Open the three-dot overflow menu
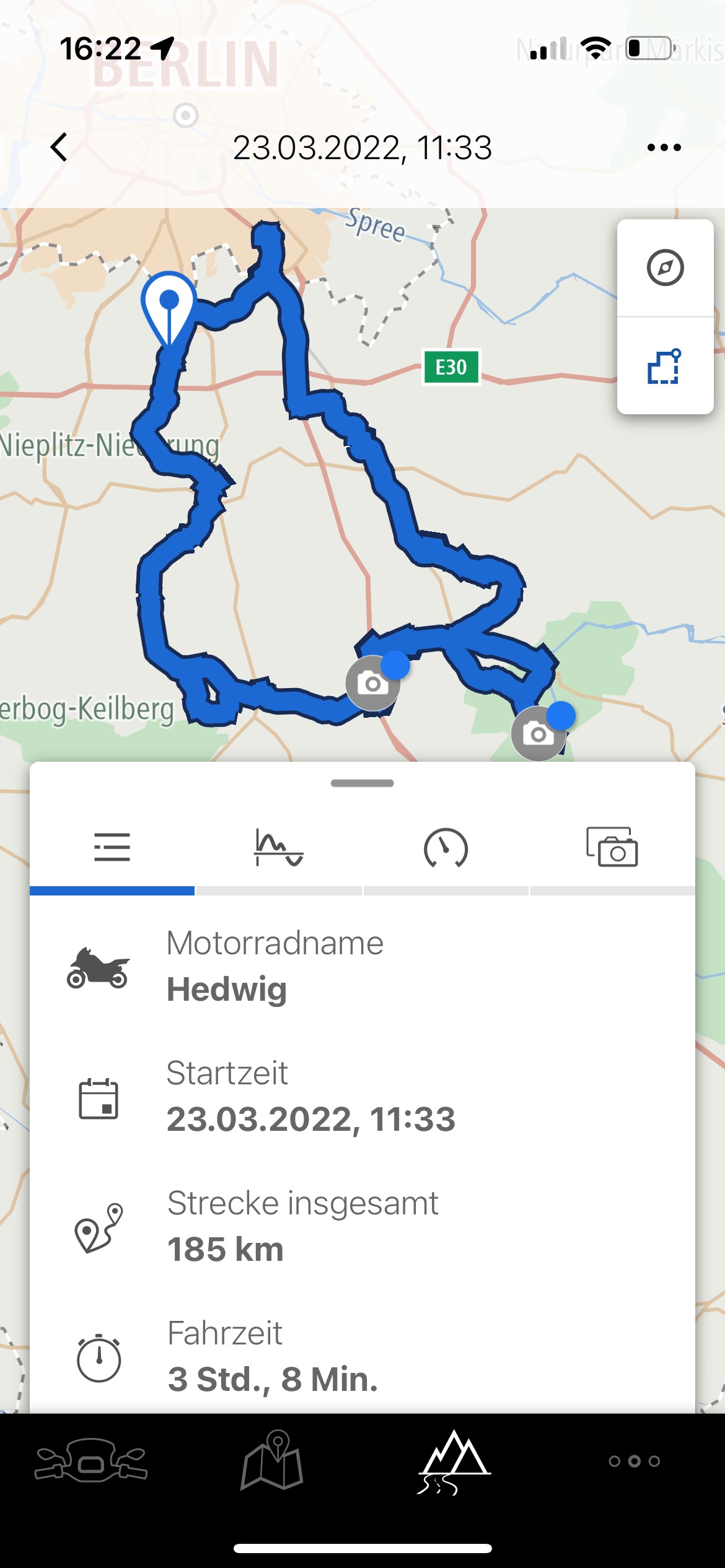 [x=664, y=147]
